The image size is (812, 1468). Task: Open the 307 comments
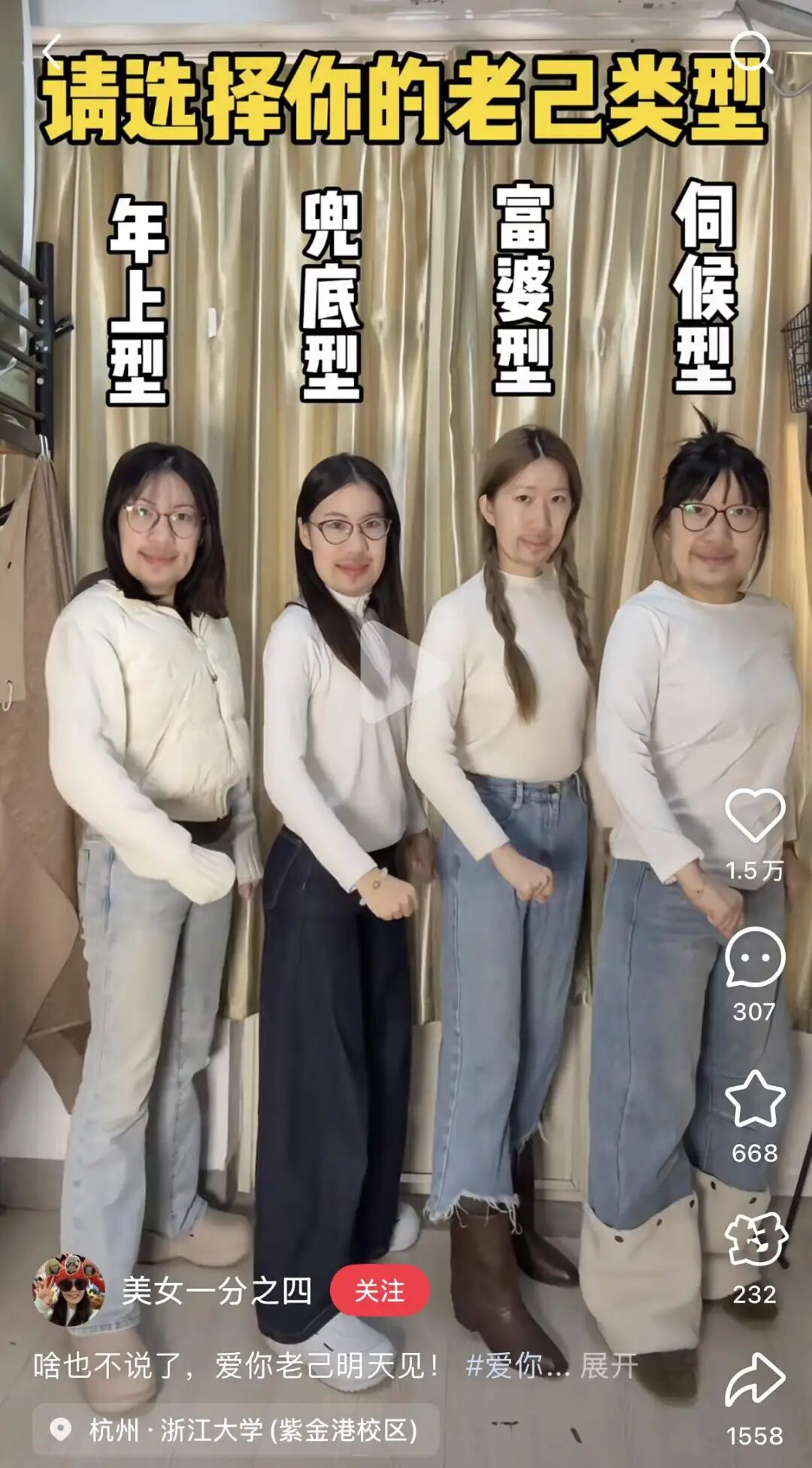coord(754,957)
